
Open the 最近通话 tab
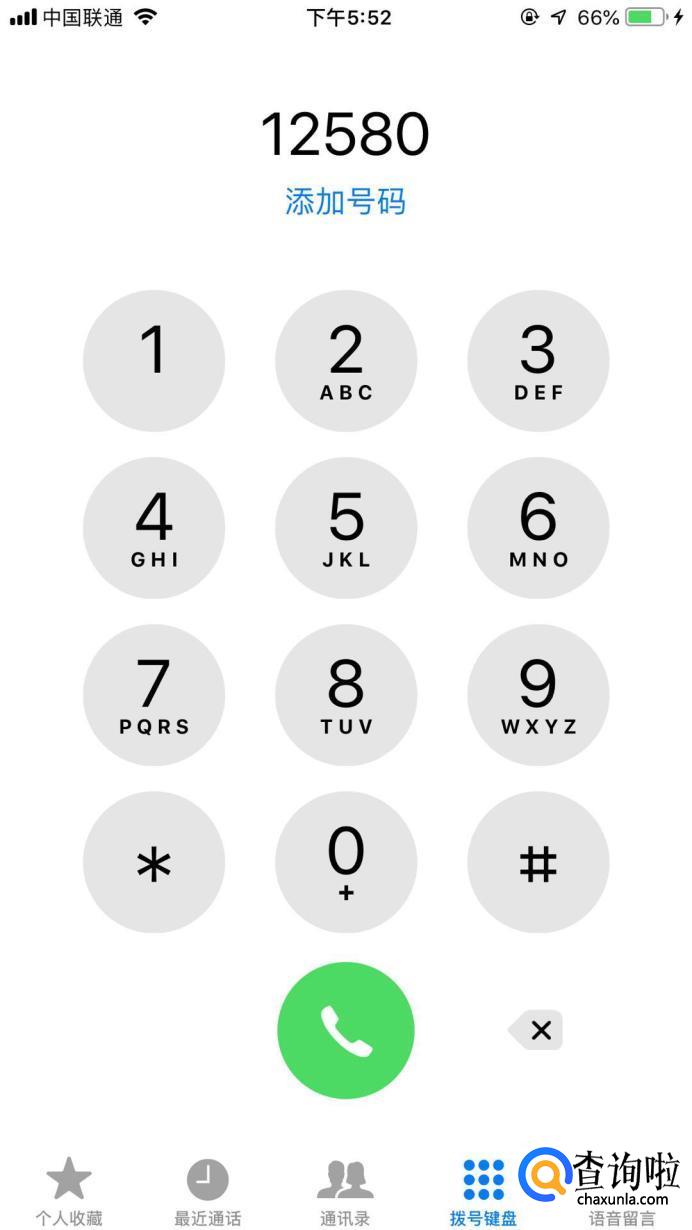pos(208,1191)
